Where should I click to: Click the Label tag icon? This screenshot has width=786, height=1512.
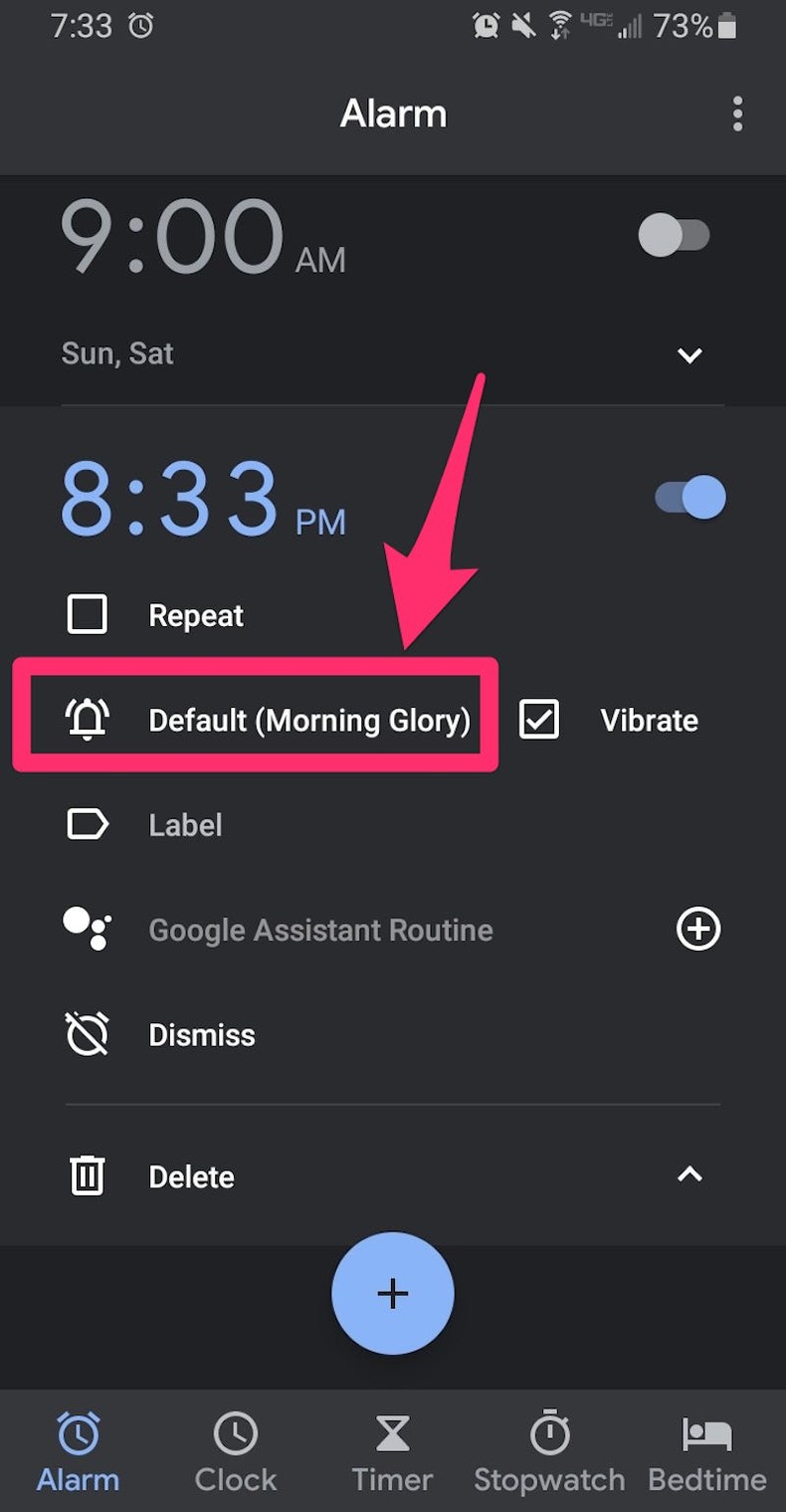[x=87, y=824]
